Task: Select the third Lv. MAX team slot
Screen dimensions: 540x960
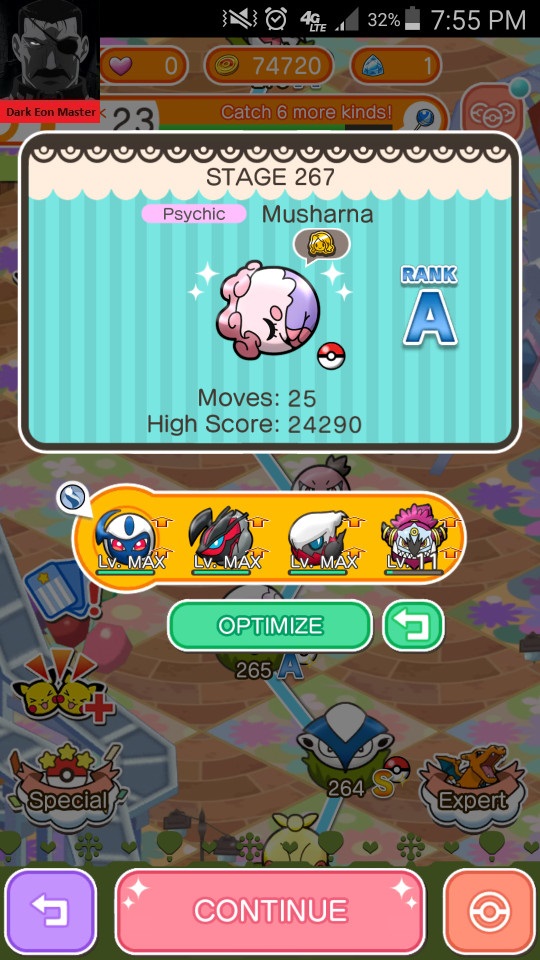Action: [318, 540]
